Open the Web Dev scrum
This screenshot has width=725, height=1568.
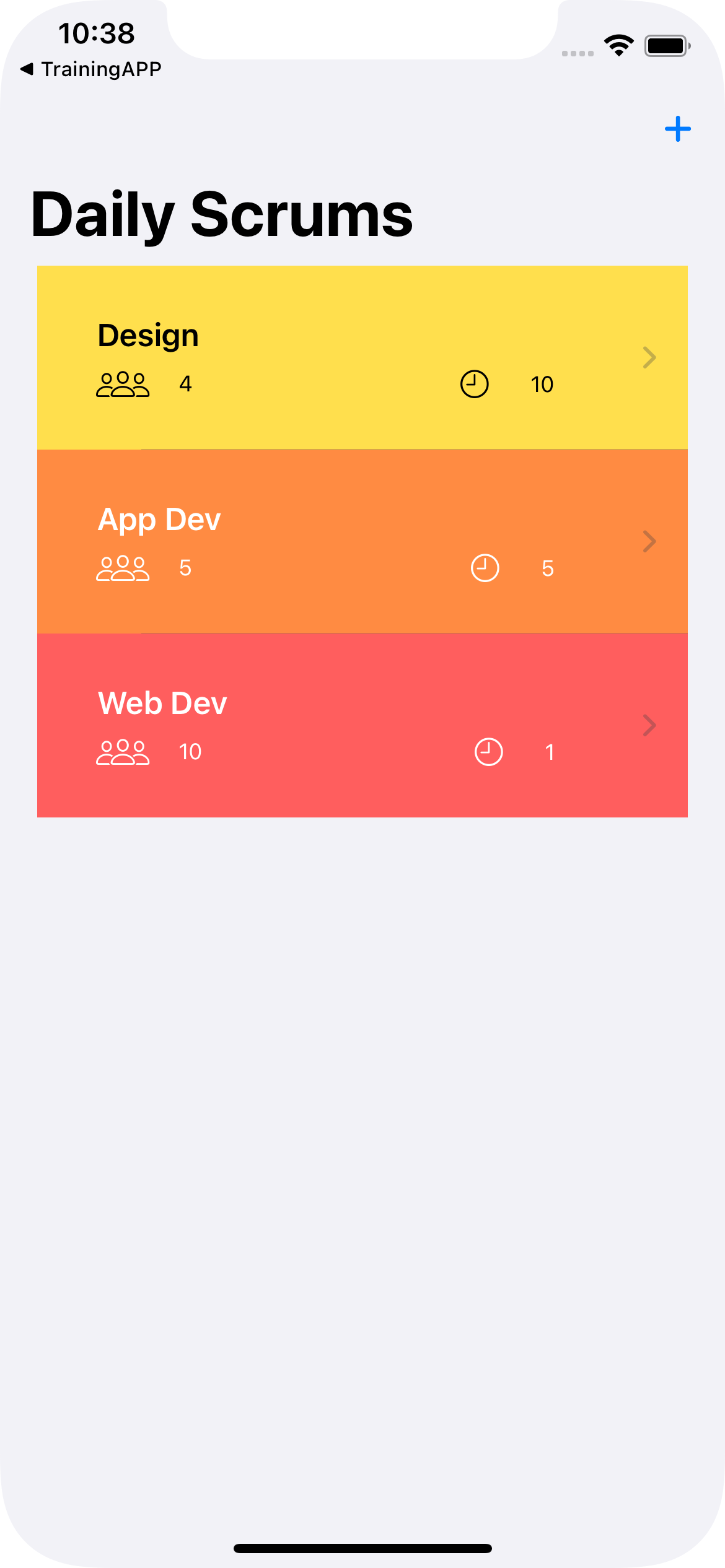pos(362,725)
